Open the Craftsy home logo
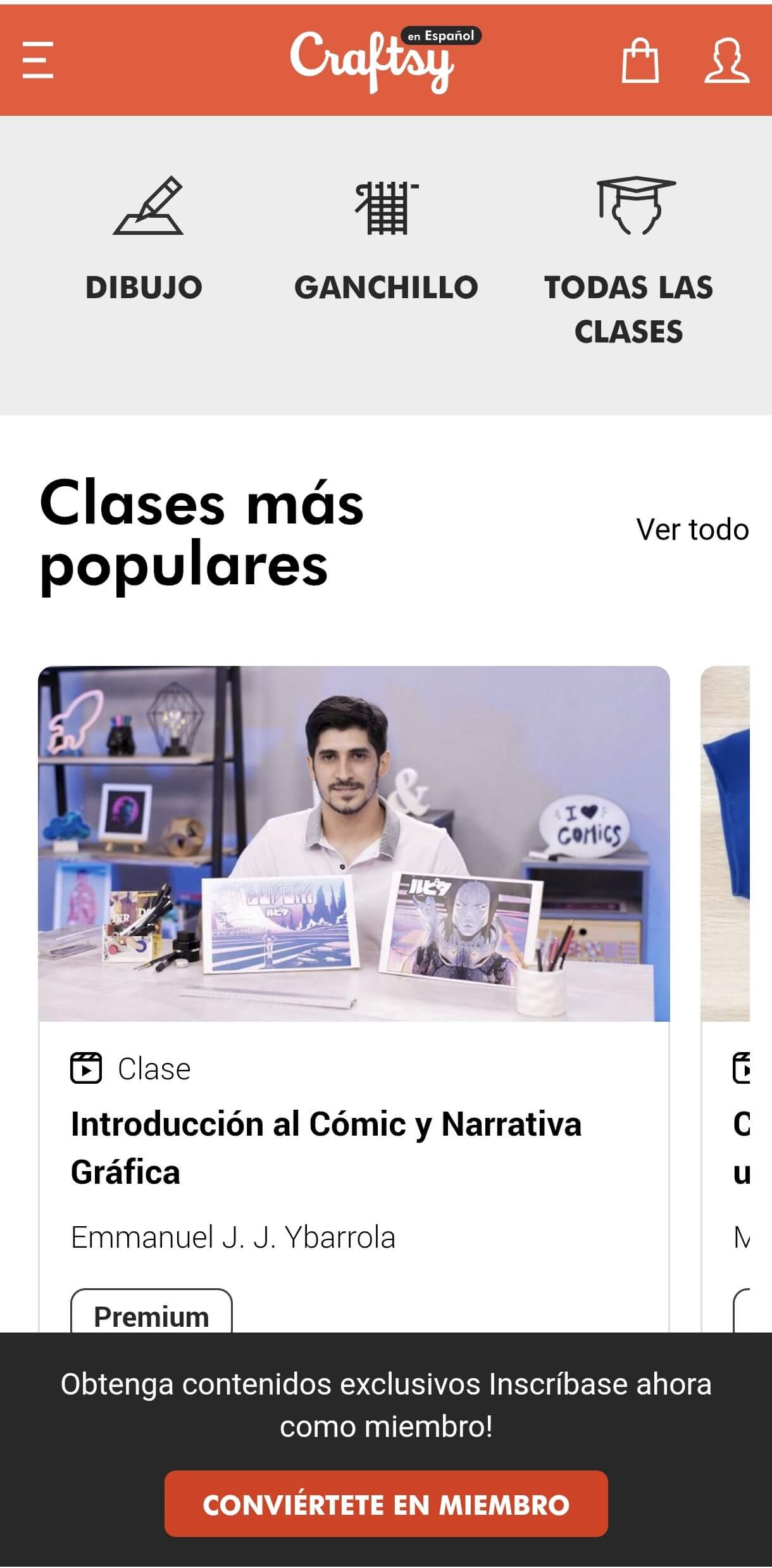The height and width of the screenshot is (1568, 772). [373, 61]
